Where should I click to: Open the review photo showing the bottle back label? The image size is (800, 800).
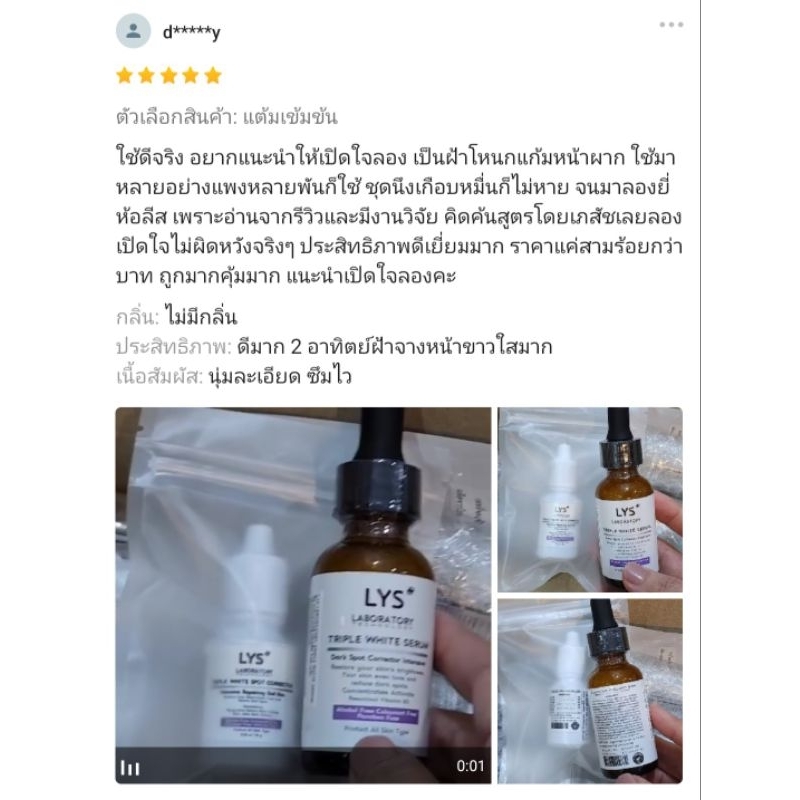tap(590, 691)
